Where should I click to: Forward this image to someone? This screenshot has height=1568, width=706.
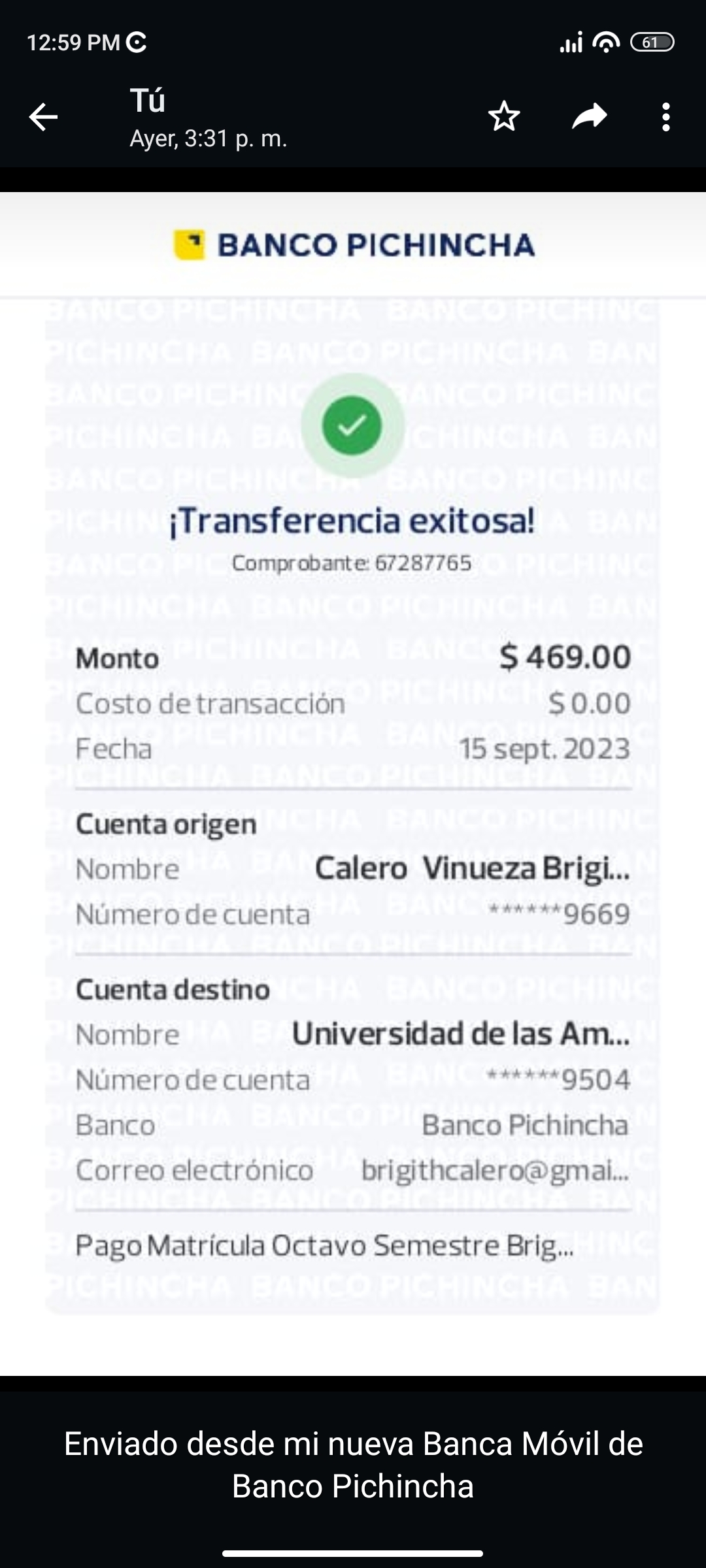coord(589,117)
